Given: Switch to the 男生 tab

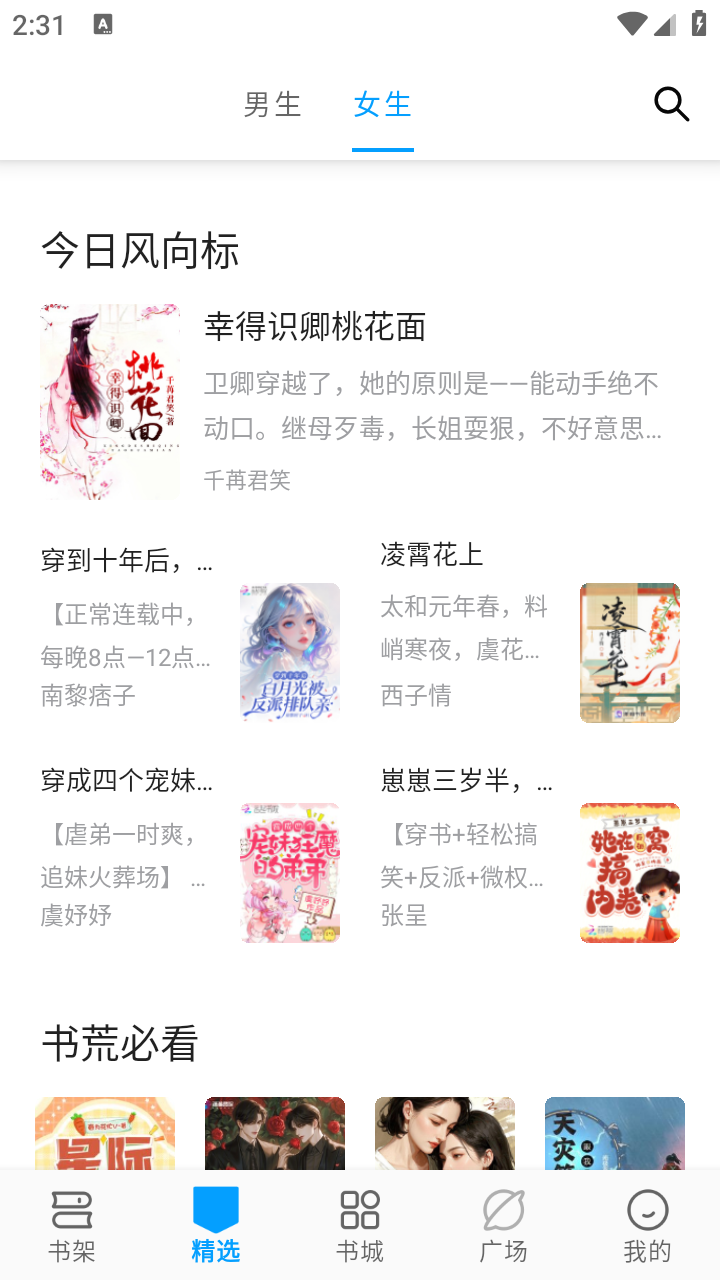Looking at the screenshot, I should coord(272,106).
